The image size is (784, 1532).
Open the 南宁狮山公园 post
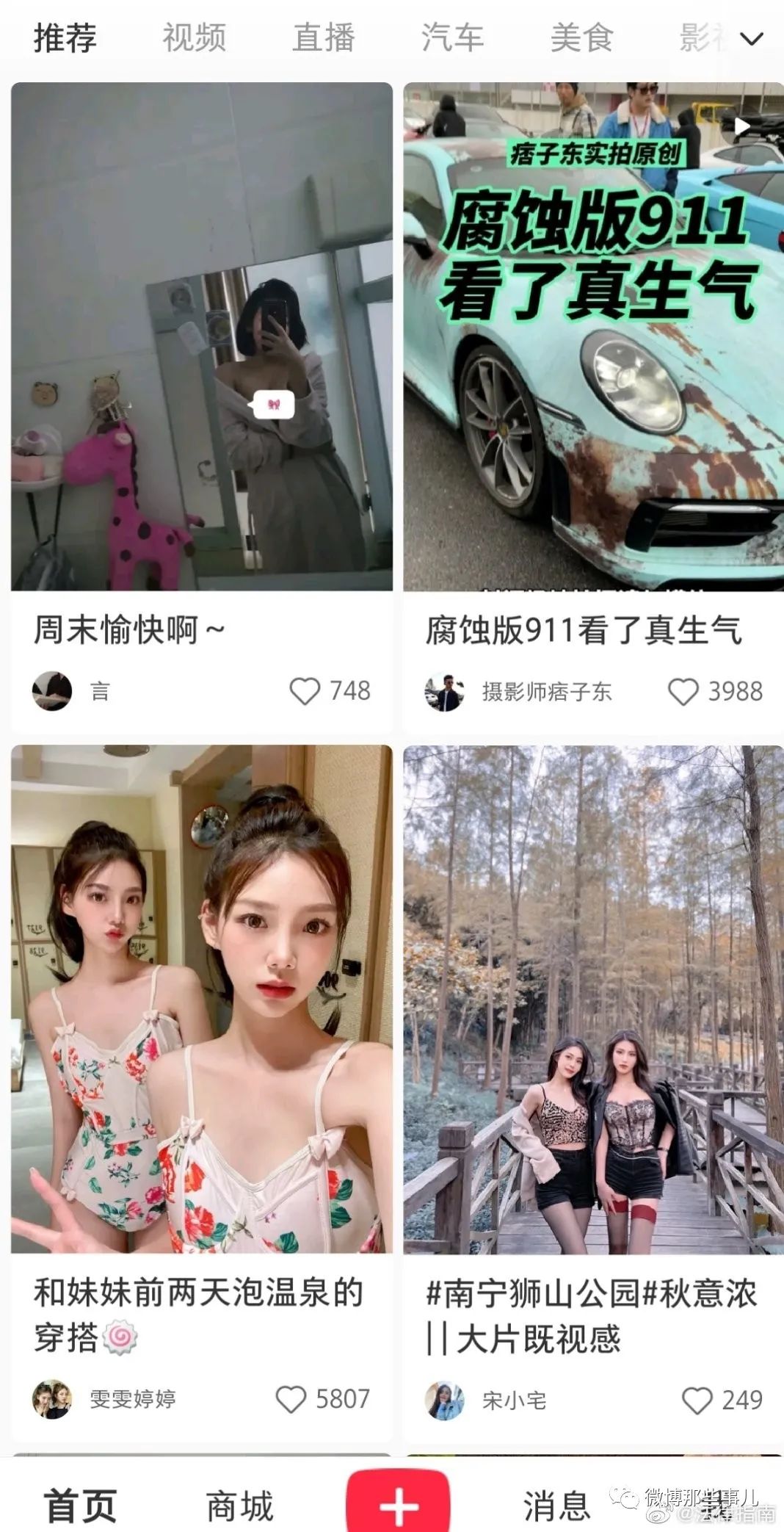point(593,999)
